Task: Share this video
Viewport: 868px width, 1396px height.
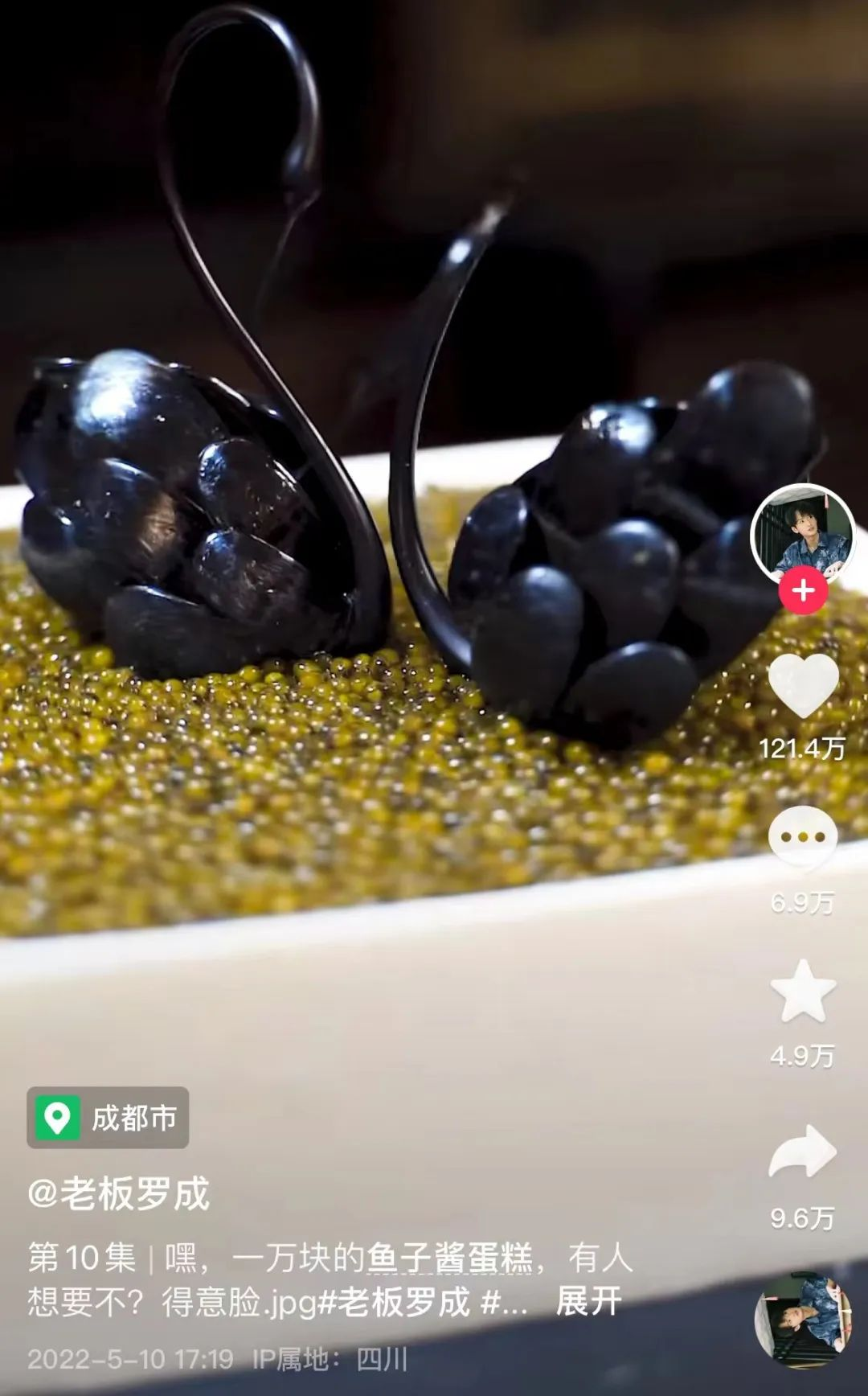Action: tap(803, 1152)
